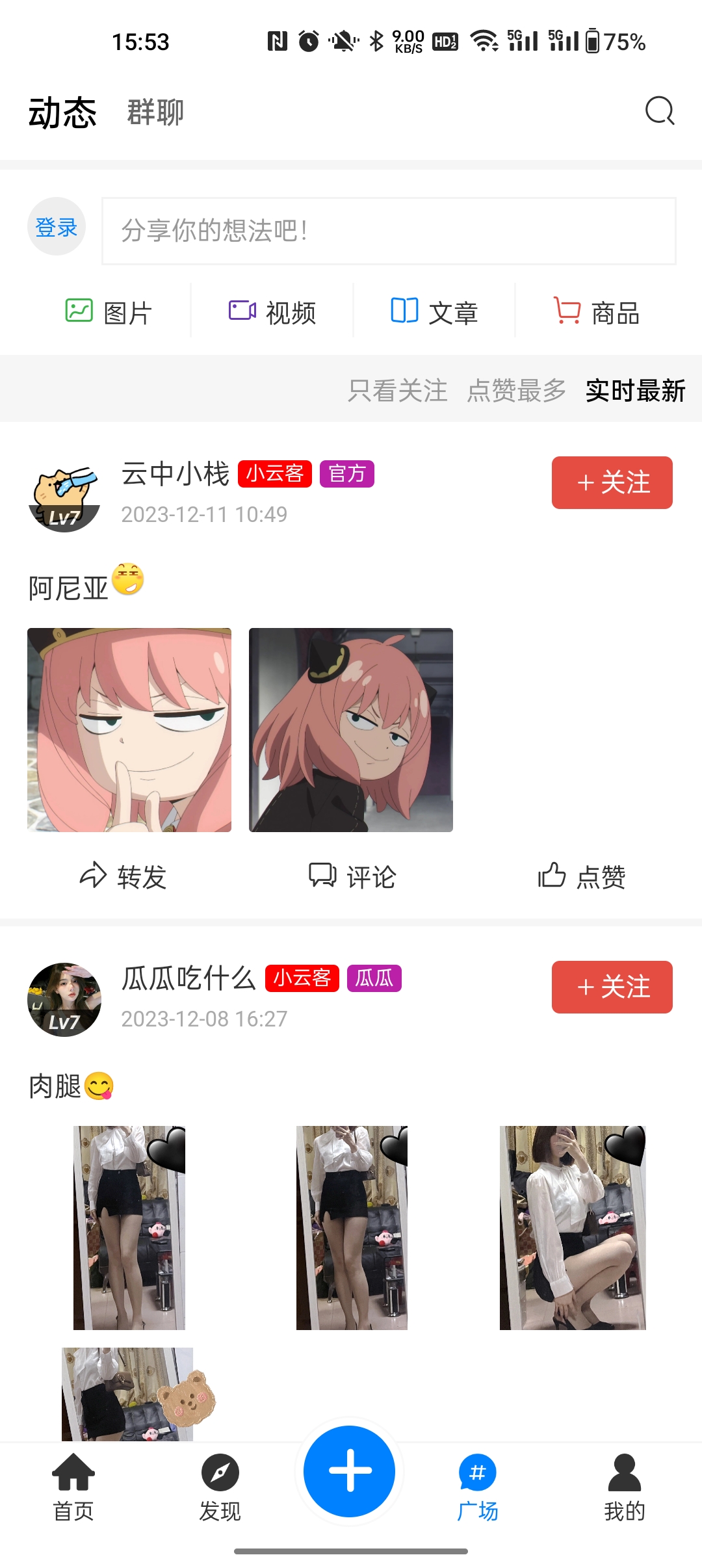
Task: Click the 分享你的想法吧 input field
Action: [390, 229]
